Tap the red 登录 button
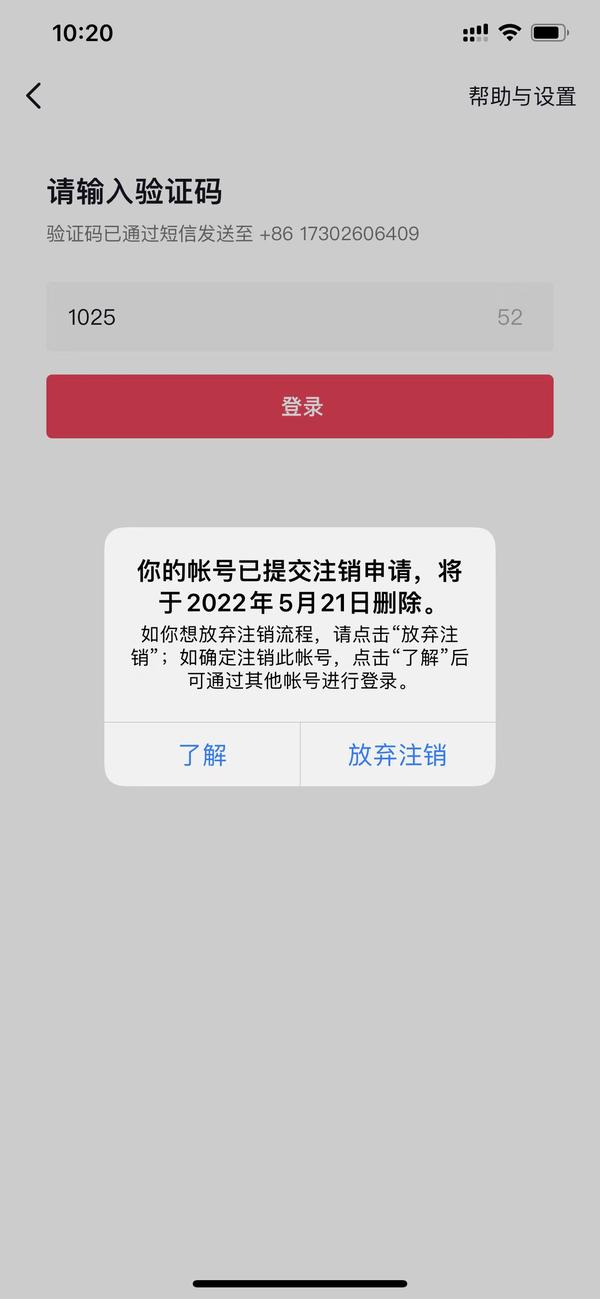This screenshot has width=600, height=1299. pos(300,406)
